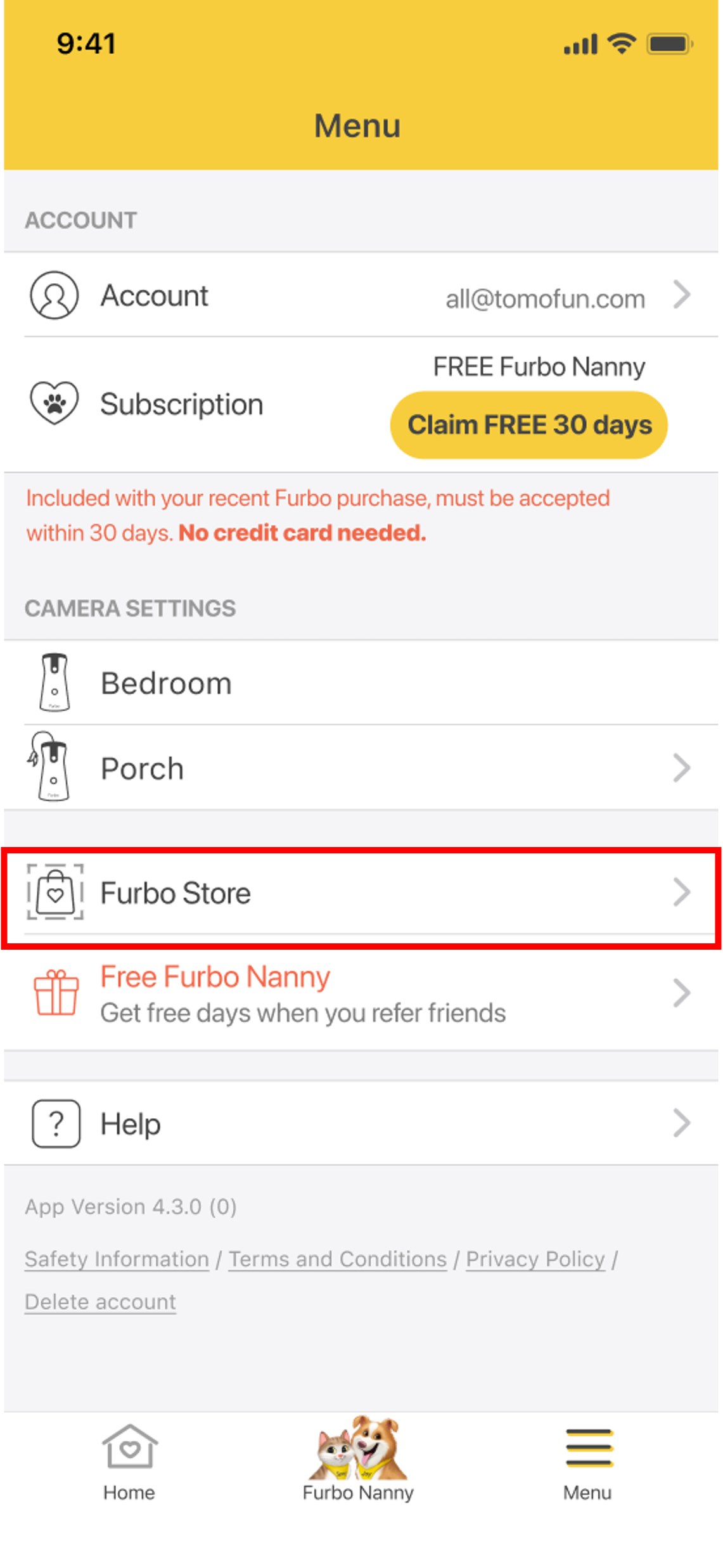Read the Terms and Conditions
This screenshot has width=723, height=1568.
338,1259
